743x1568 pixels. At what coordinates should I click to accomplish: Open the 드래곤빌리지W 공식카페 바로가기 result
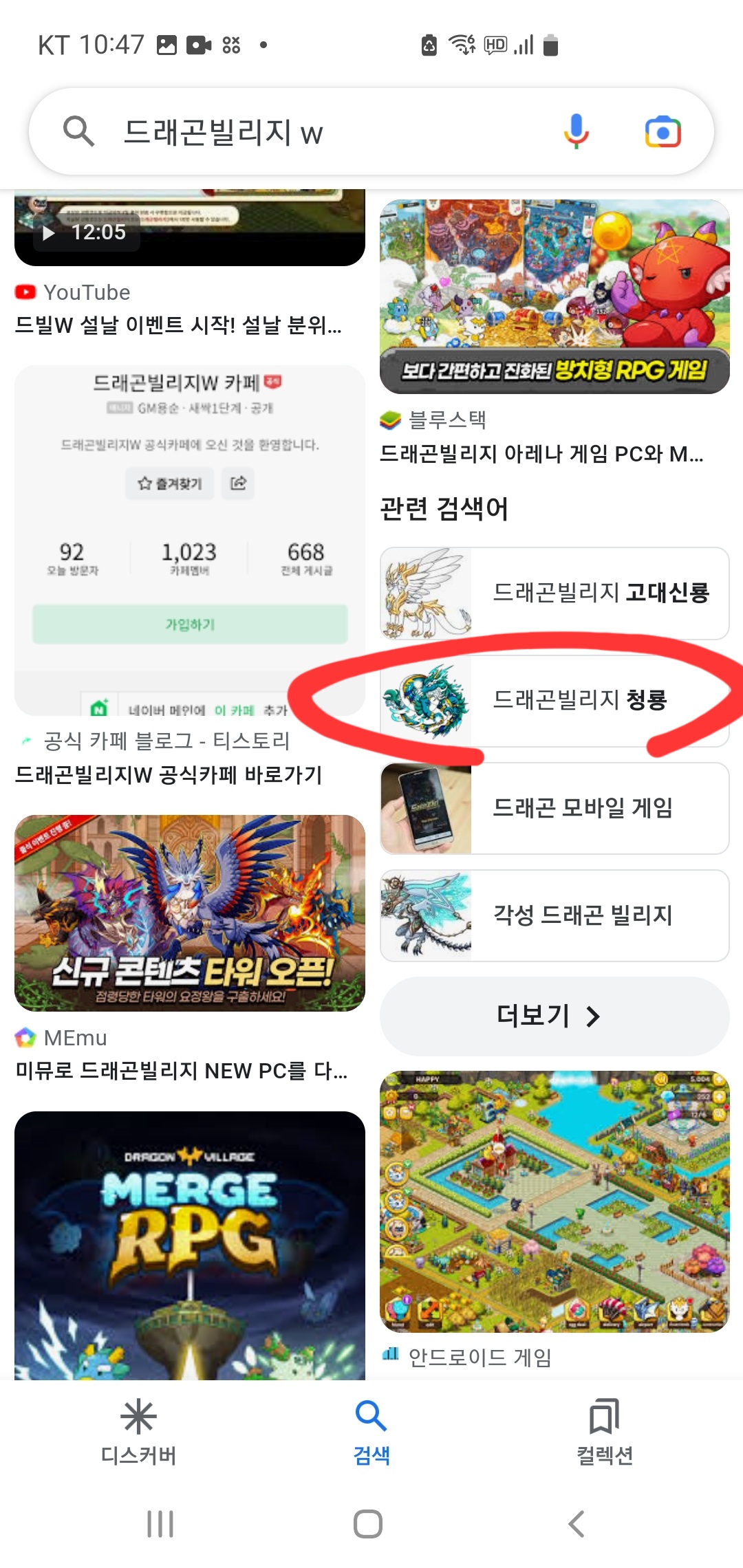click(x=169, y=774)
